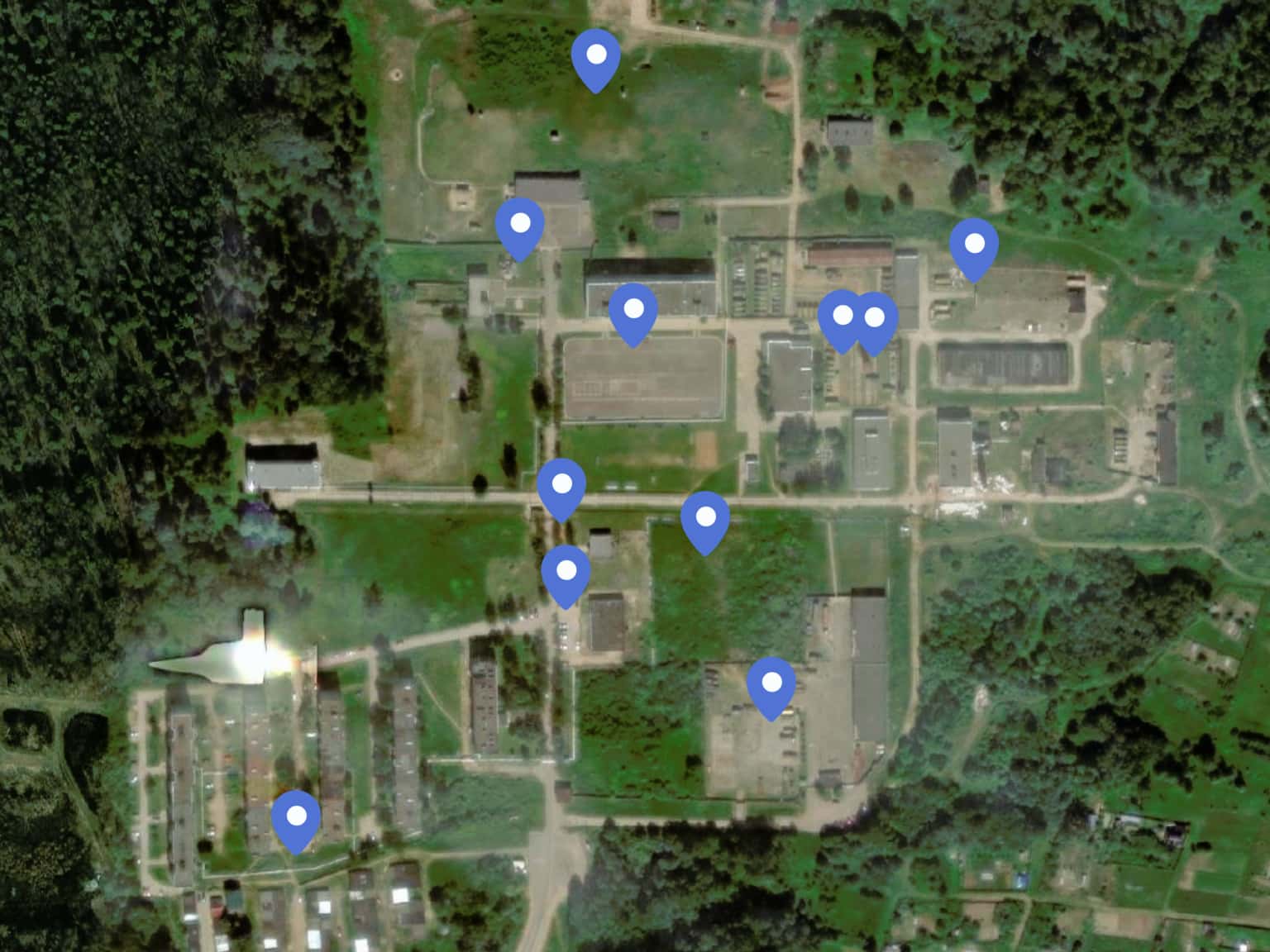Tap the pin in the dirt parking lot

(771, 685)
